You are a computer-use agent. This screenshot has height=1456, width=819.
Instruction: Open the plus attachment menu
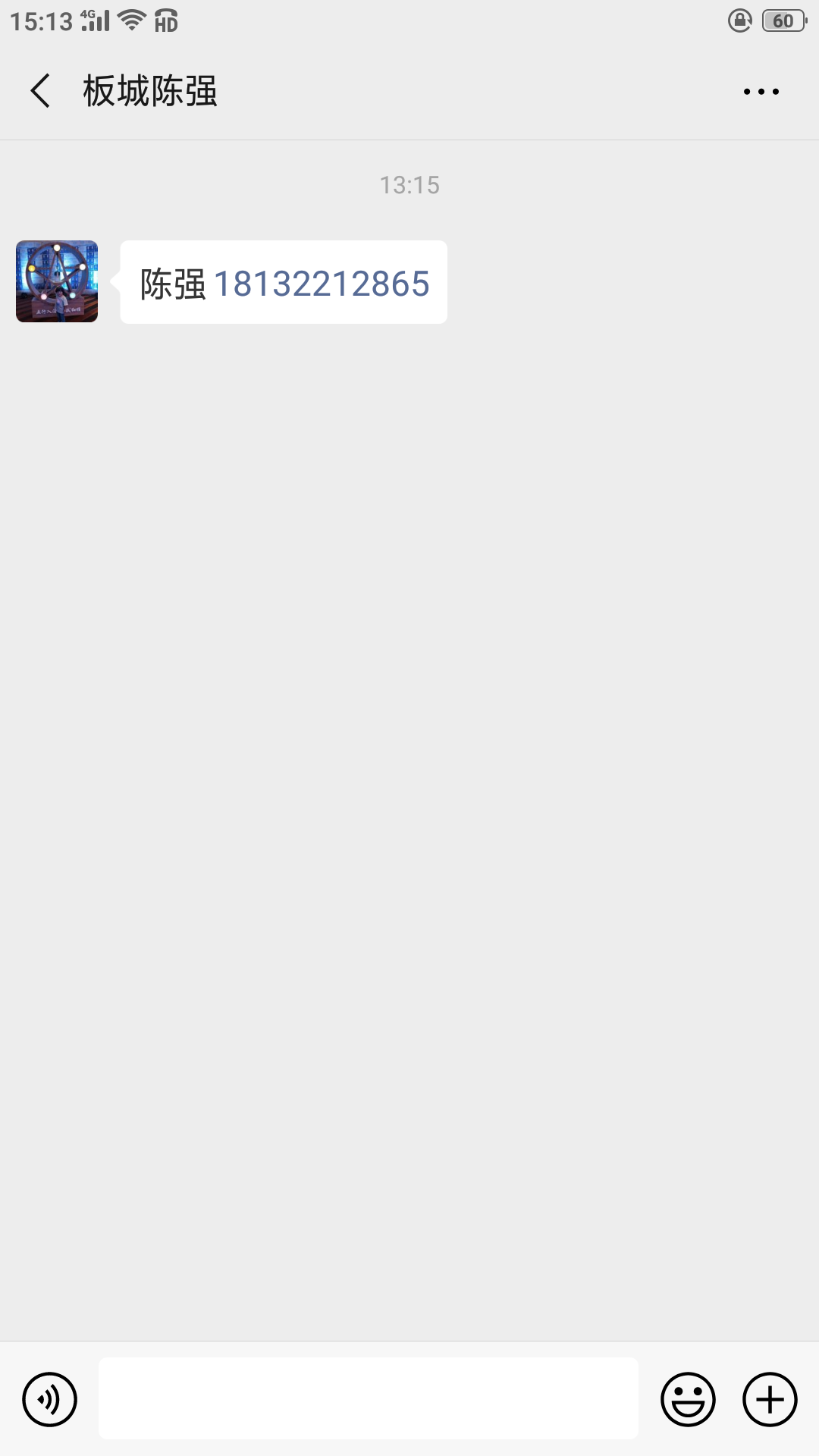[x=770, y=1399]
